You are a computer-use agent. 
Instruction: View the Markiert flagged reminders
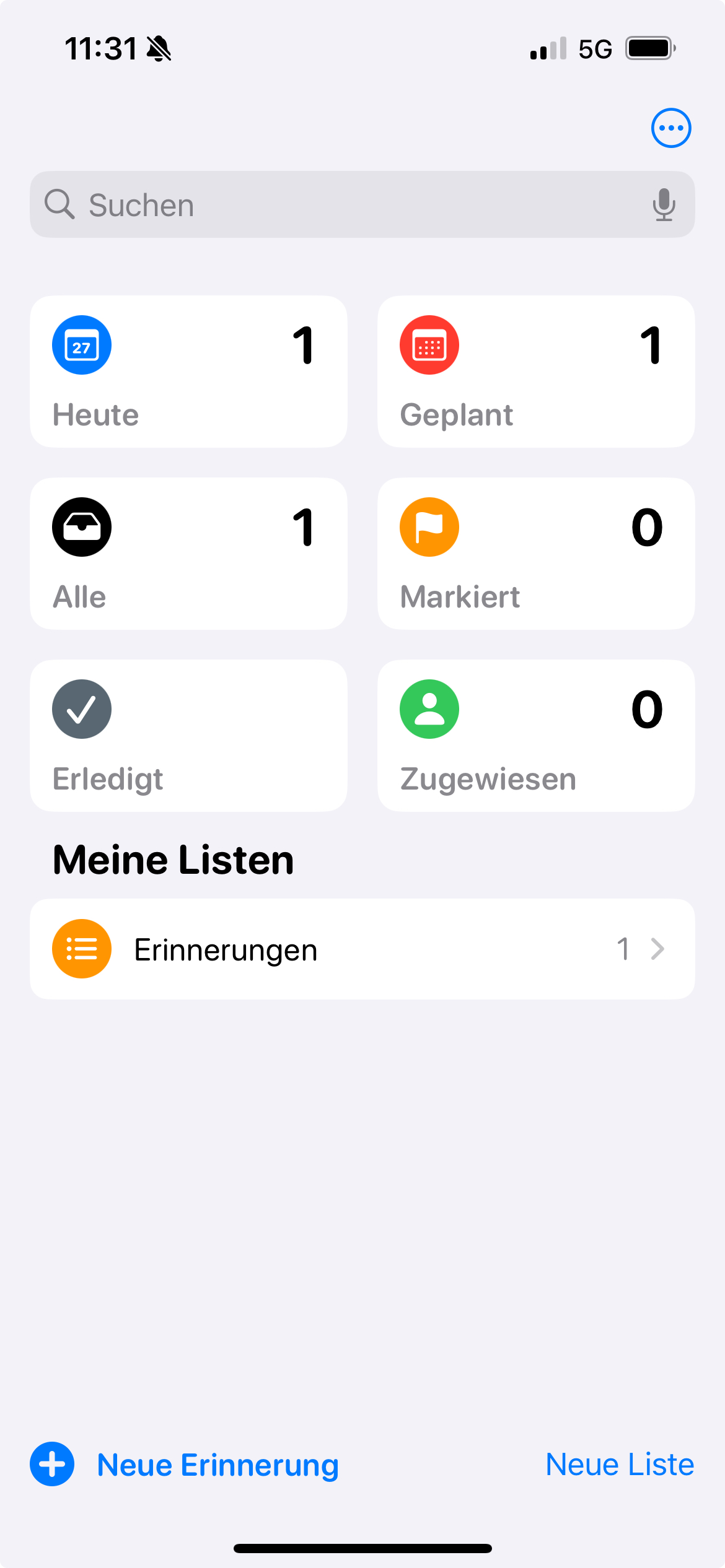pos(536,554)
